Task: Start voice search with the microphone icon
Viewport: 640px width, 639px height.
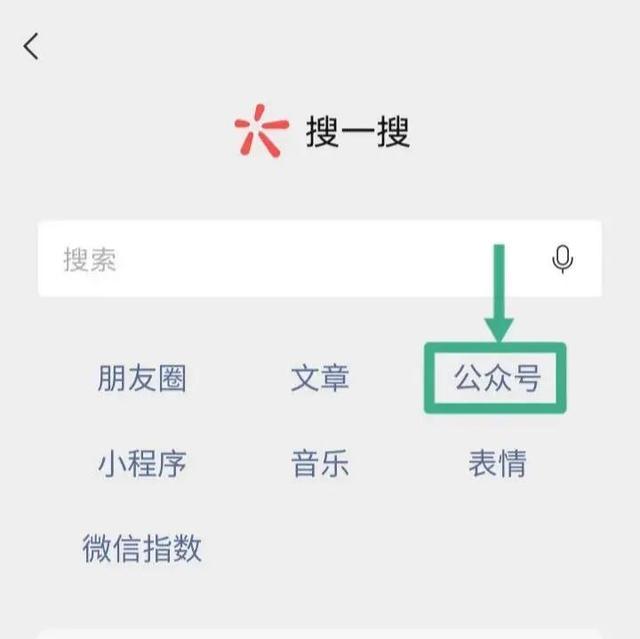Action: pyautogui.click(x=562, y=260)
